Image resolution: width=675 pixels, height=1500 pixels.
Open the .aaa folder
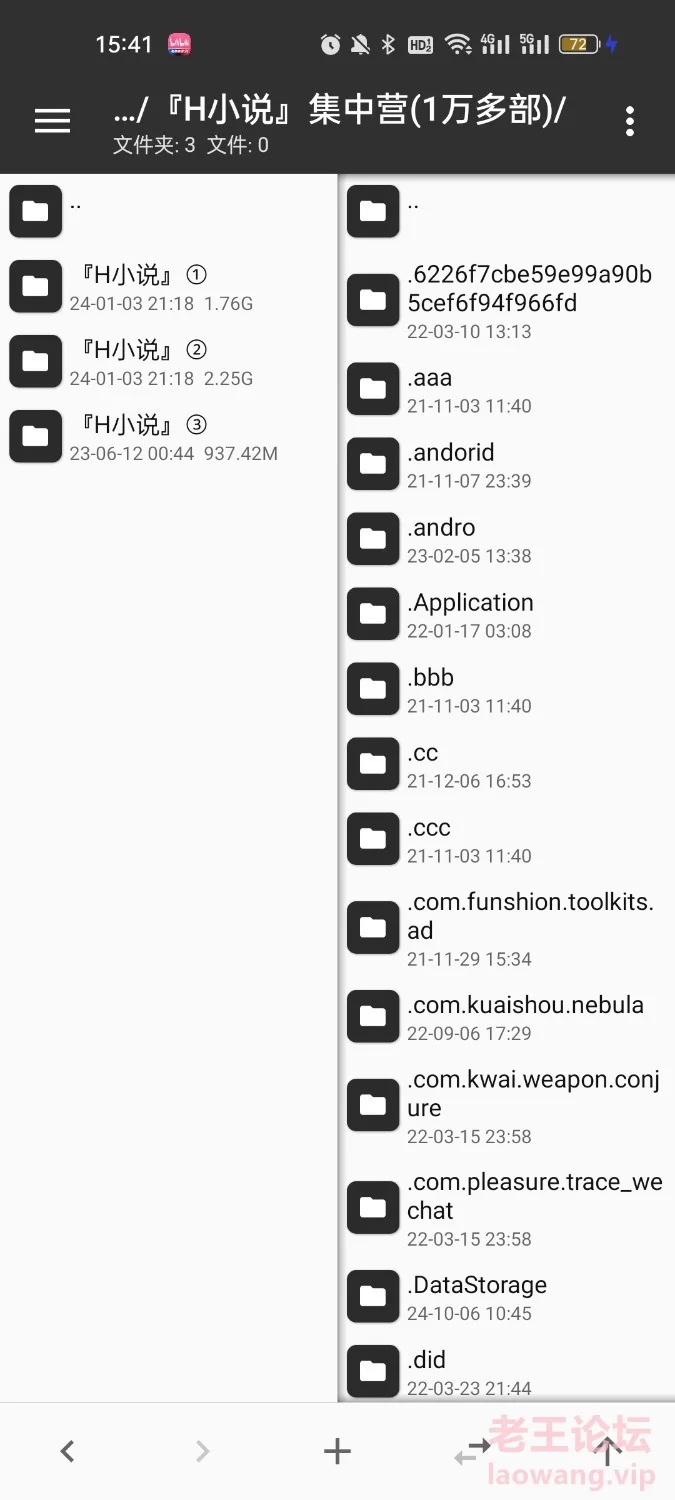[x=507, y=389]
